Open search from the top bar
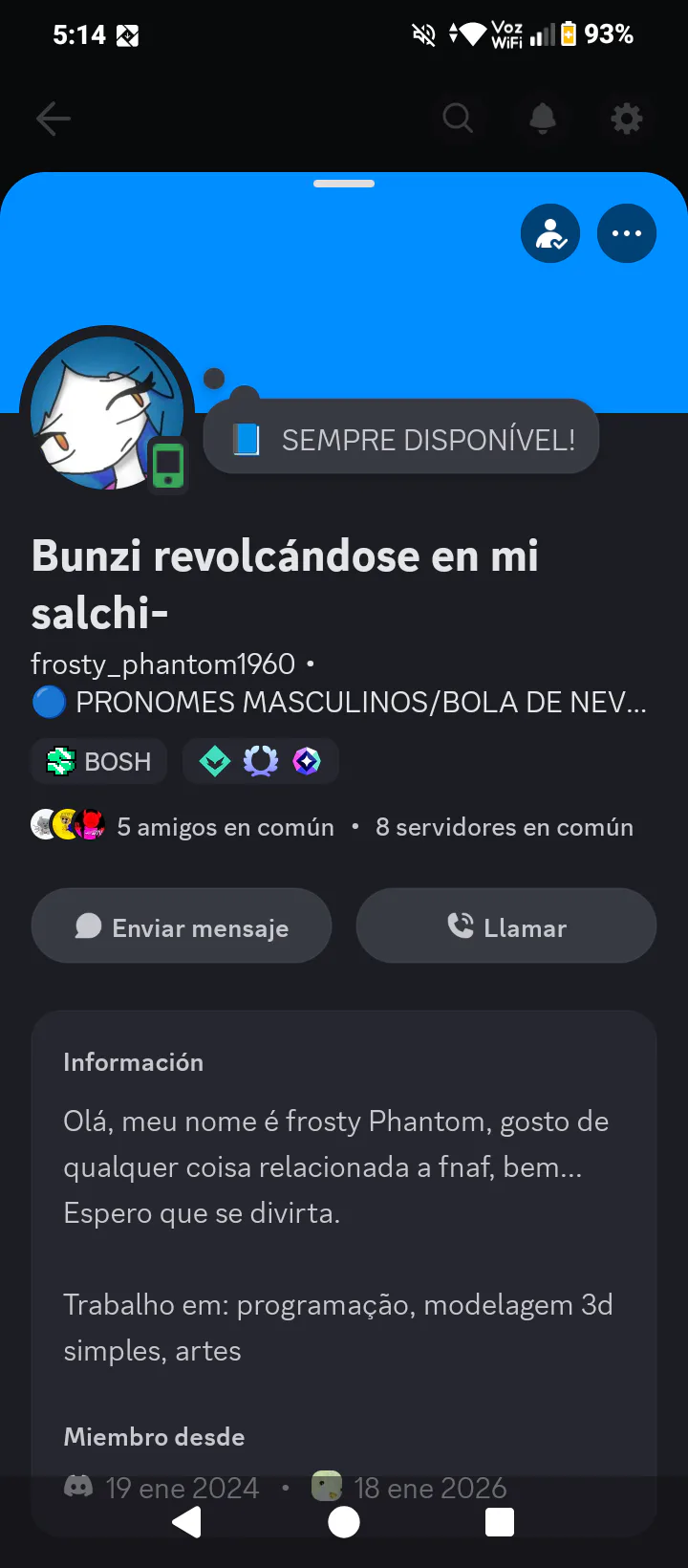Image resolution: width=688 pixels, height=1568 pixels. 458,119
